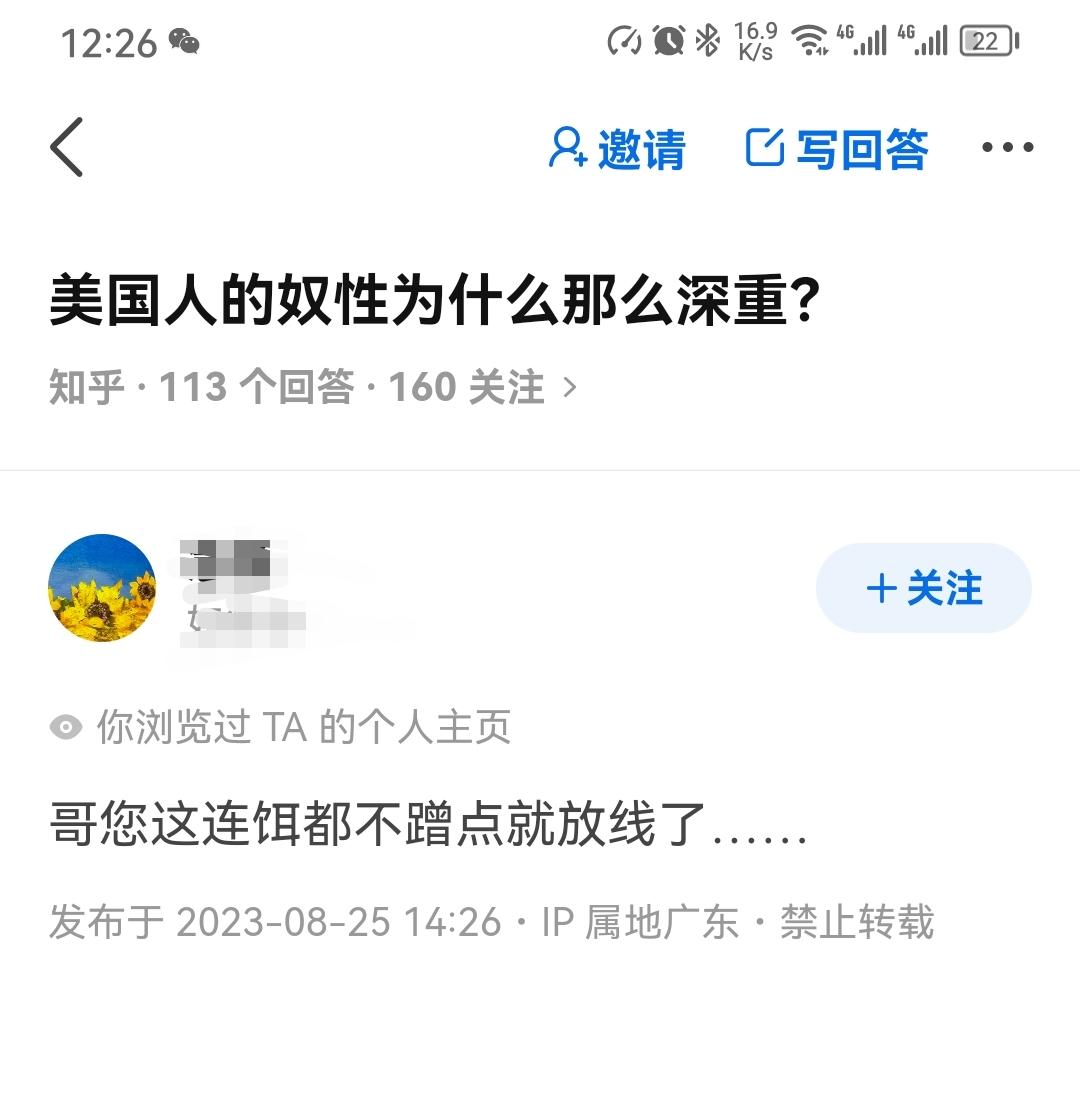The height and width of the screenshot is (1096, 1080).
Task: Follow the answer author with 关注
Action: tap(923, 588)
